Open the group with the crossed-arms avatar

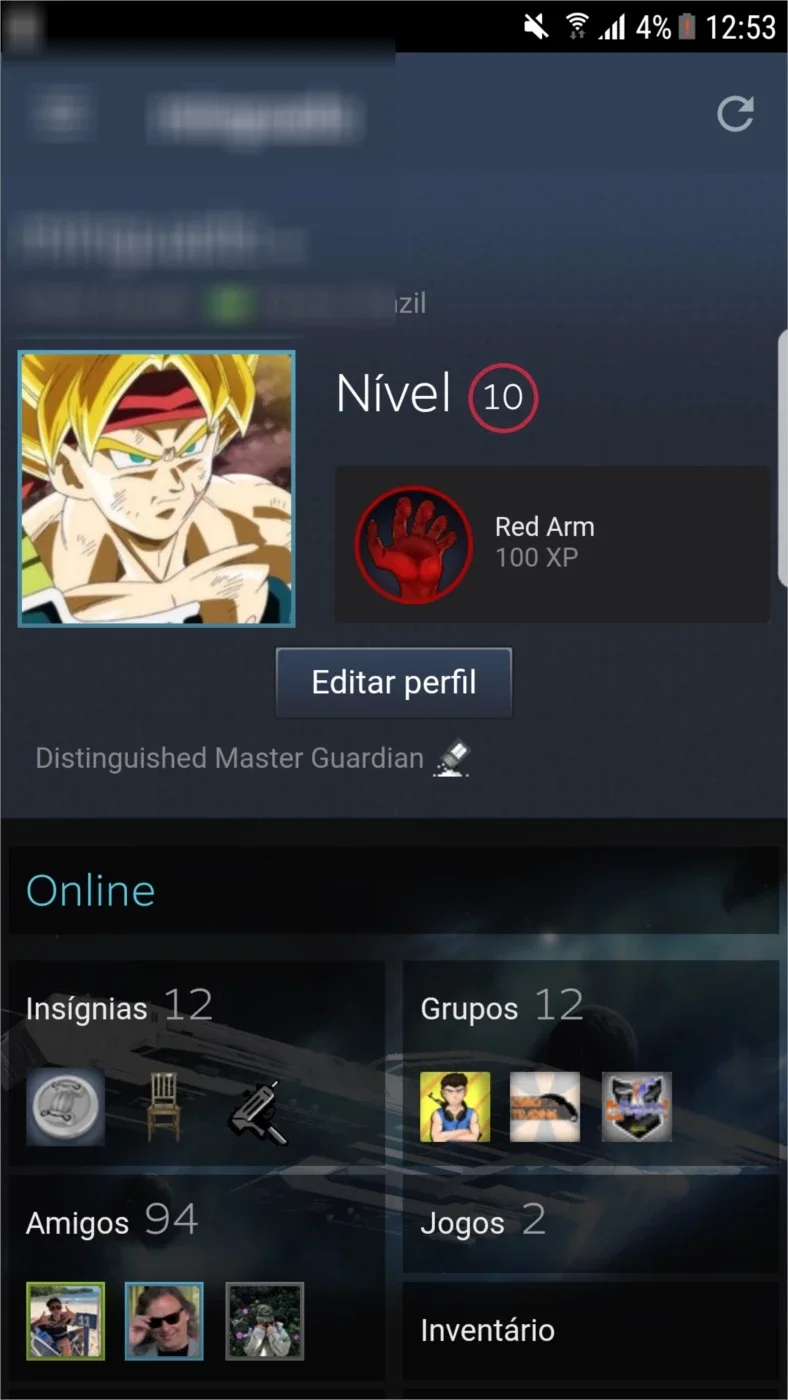tap(455, 1107)
